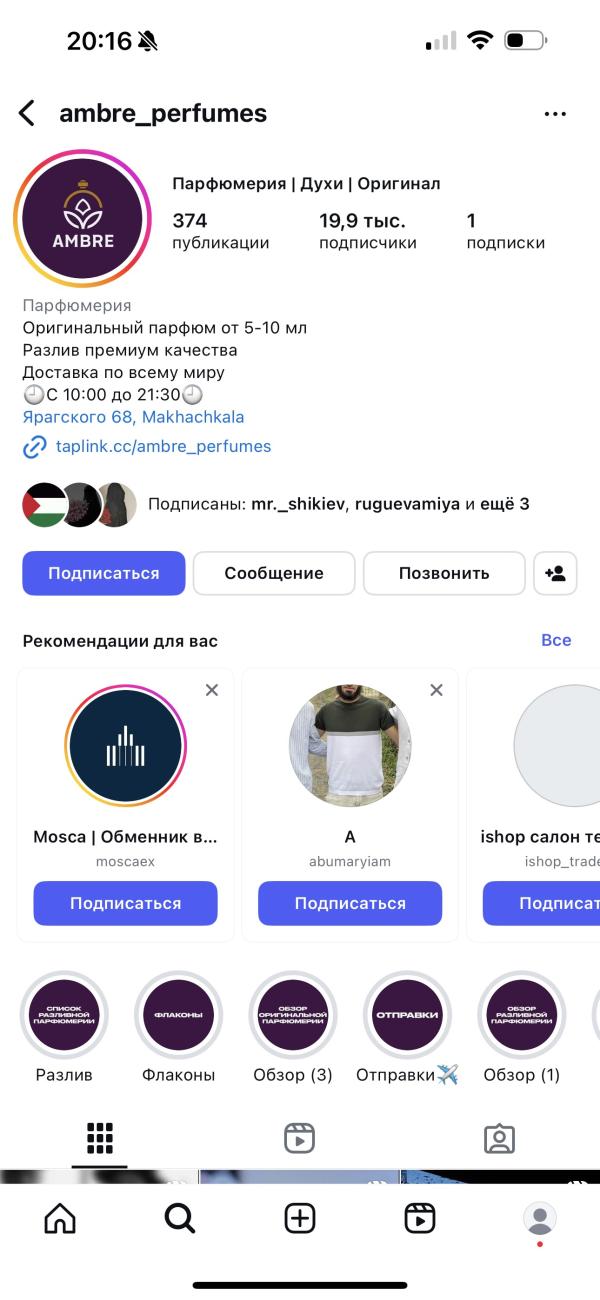Image resolution: width=600 pixels, height=1300 pixels.
Task: Open the Флаконы story highlight
Action: (178, 1015)
